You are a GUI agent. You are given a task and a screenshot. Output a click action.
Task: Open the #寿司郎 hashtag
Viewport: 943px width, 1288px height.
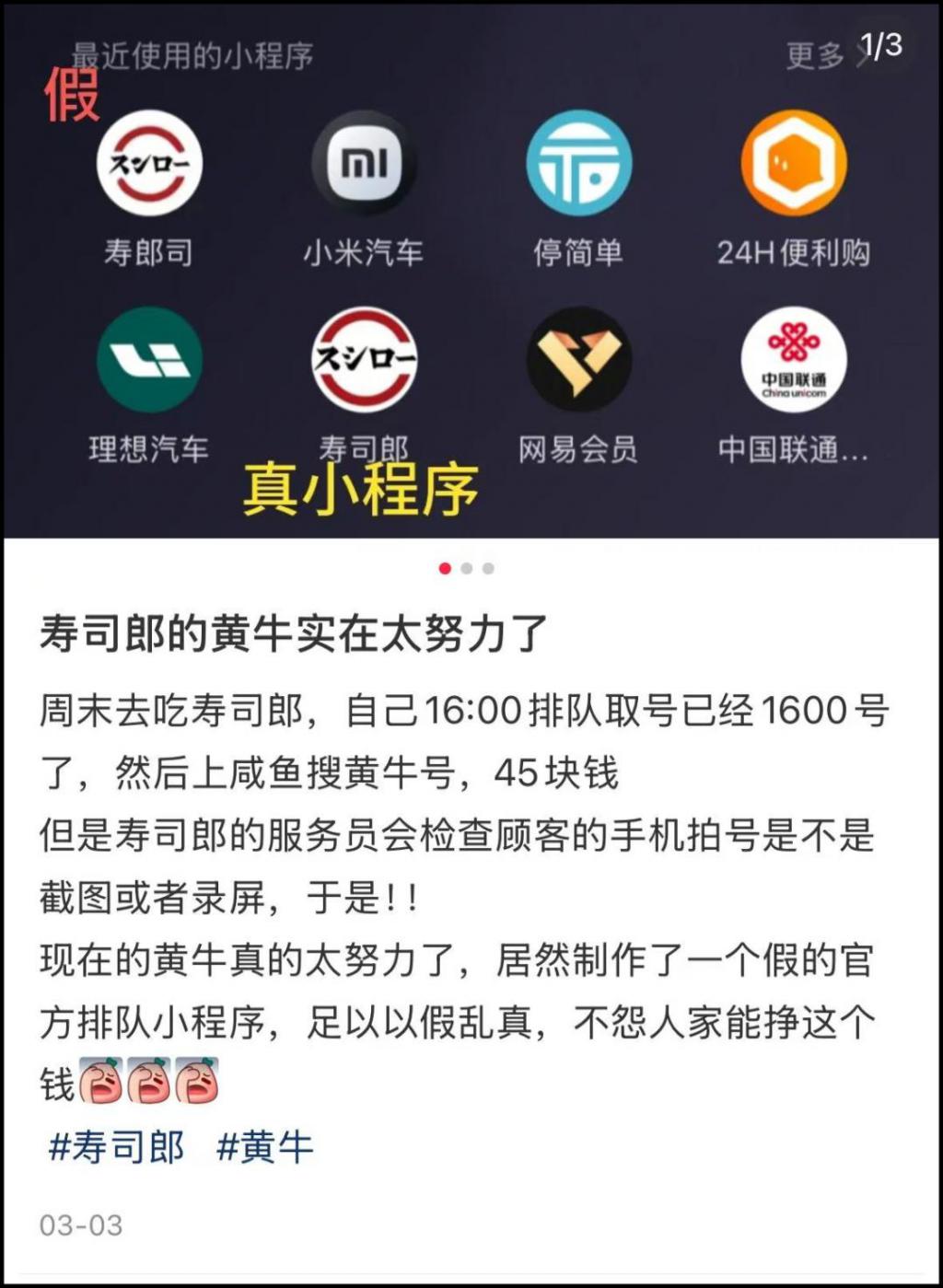pos(116,1147)
